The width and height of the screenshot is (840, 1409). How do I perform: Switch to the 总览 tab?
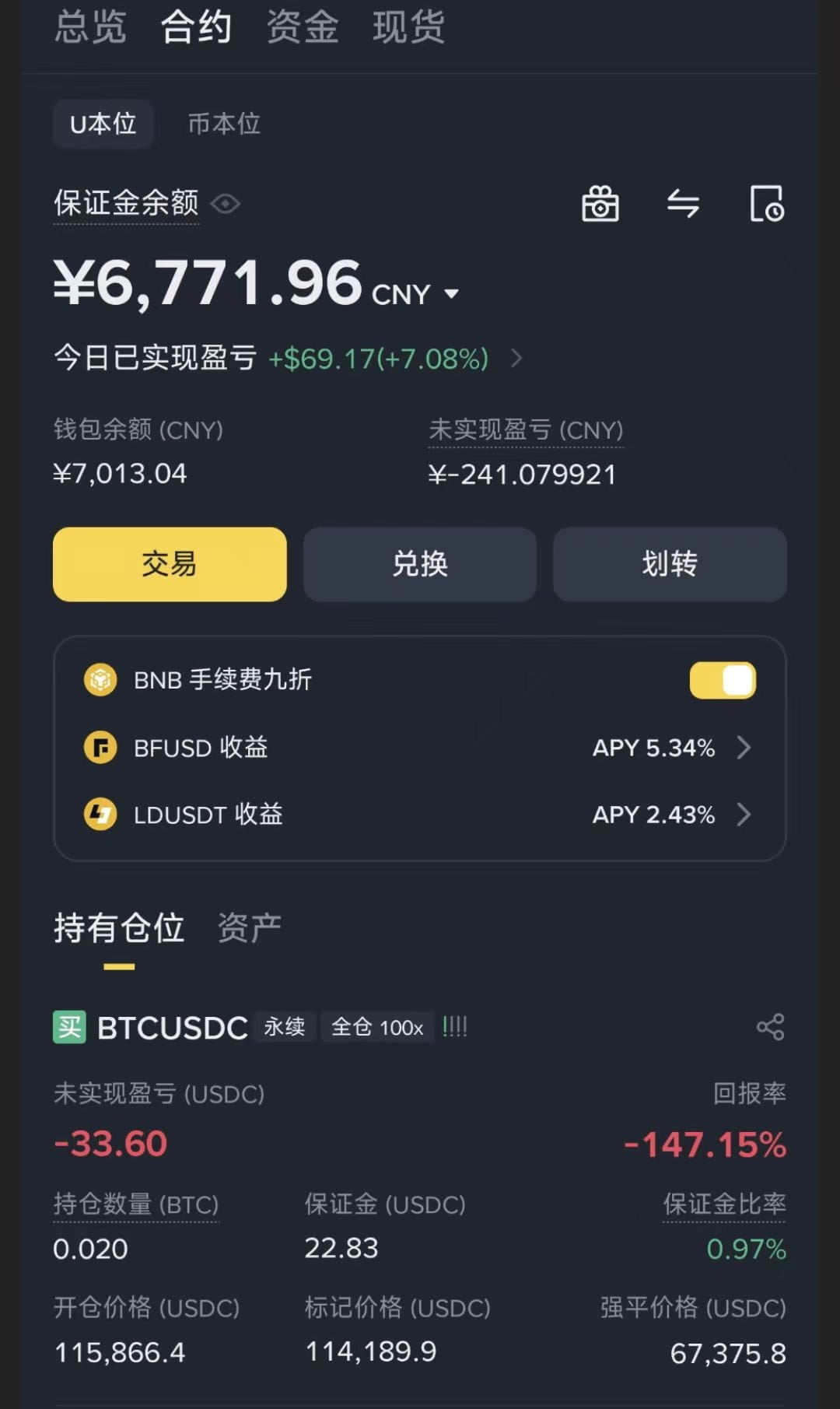[x=90, y=26]
